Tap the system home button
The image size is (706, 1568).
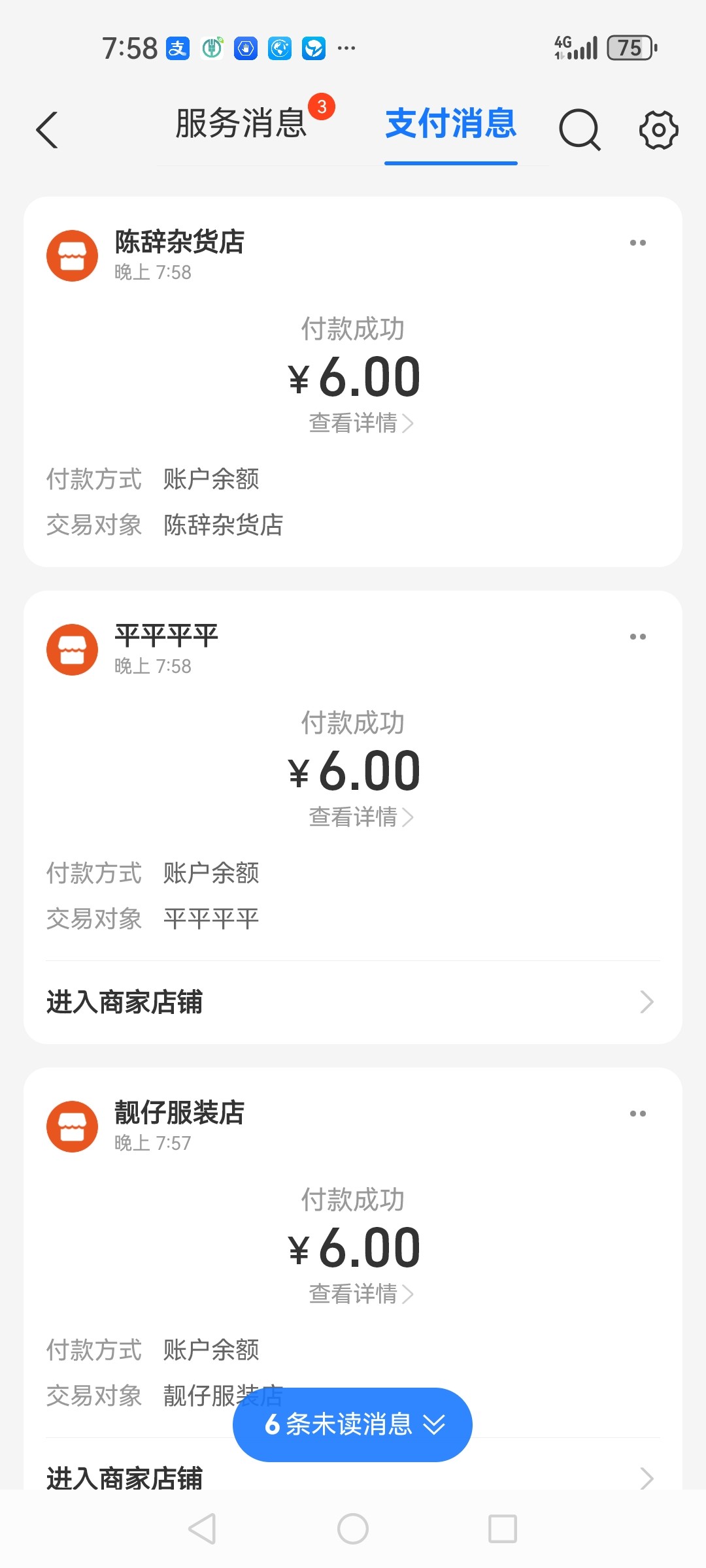(x=353, y=1529)
